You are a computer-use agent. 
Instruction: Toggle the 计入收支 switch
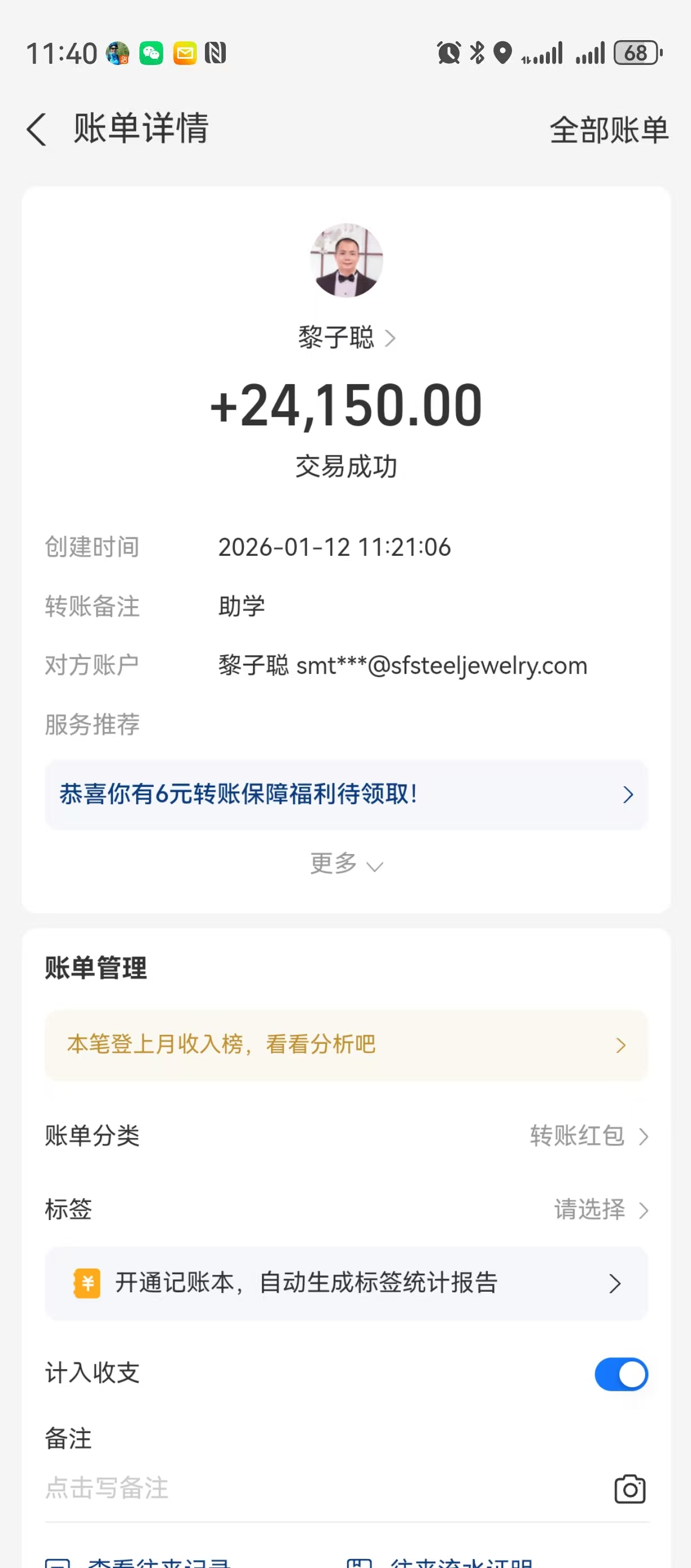click(620, 1374)
